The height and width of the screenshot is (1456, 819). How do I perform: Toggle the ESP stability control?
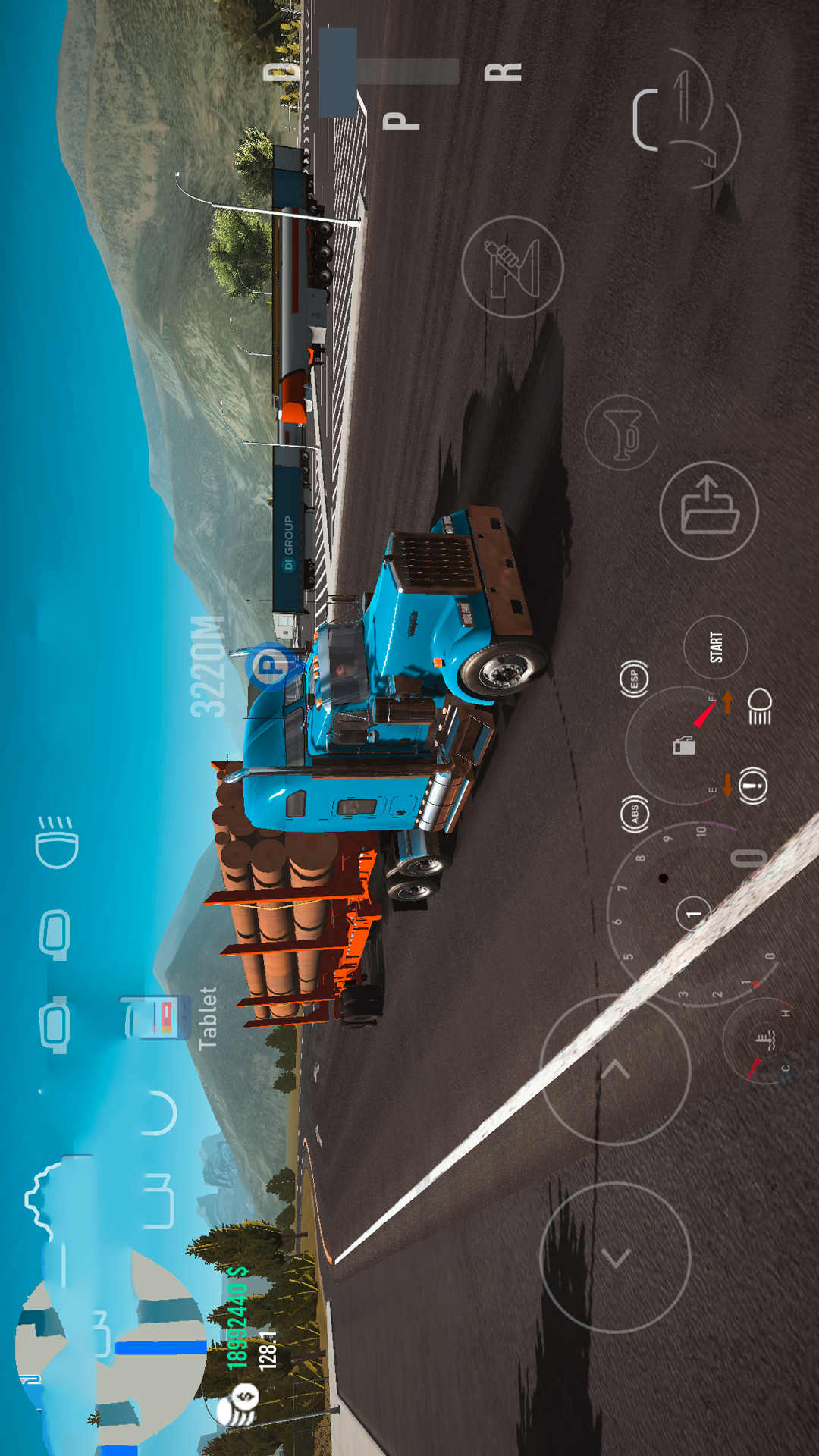[634, 679]
